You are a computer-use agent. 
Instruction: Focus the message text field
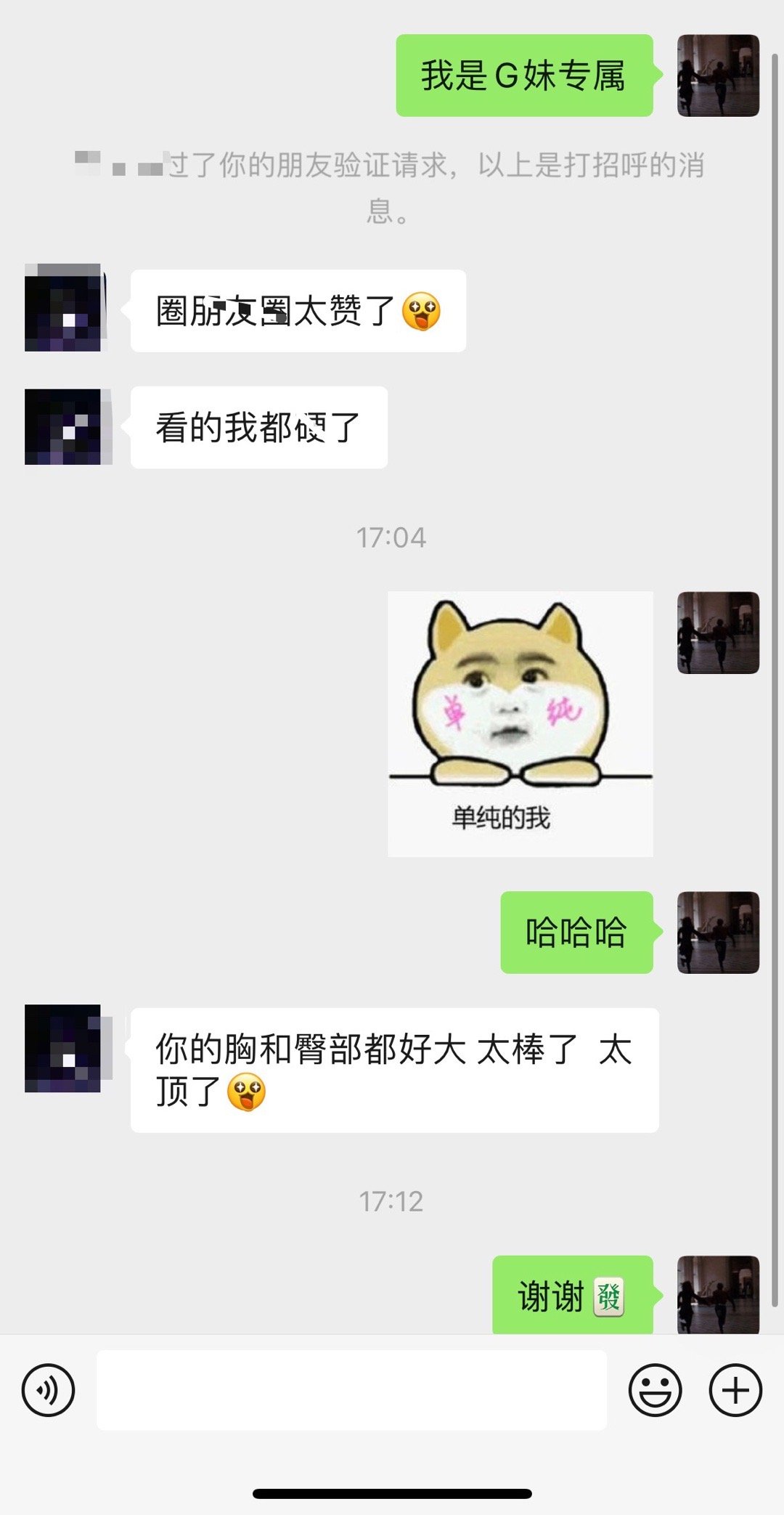(351, 1390)
